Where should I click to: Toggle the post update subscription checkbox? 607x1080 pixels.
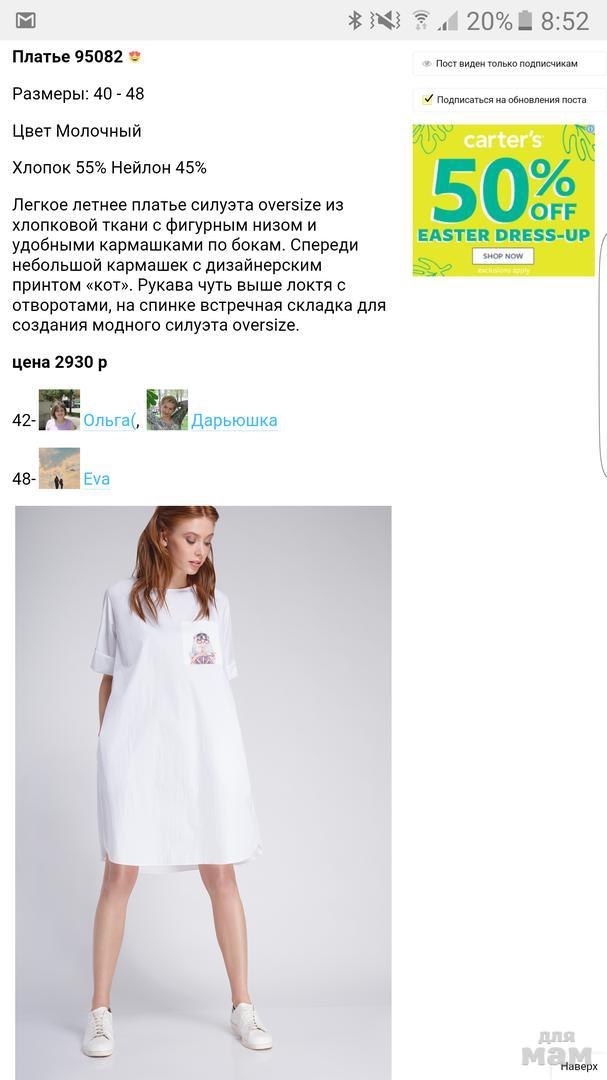click(x=428, y=99)
